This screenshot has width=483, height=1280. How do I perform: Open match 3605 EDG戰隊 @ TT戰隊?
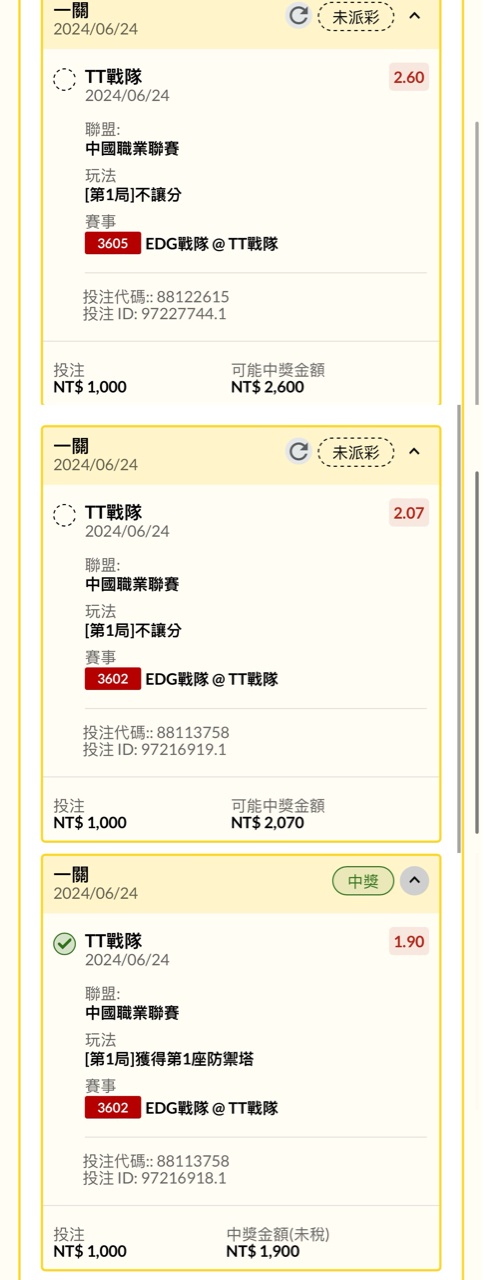[x=181, y=243]
